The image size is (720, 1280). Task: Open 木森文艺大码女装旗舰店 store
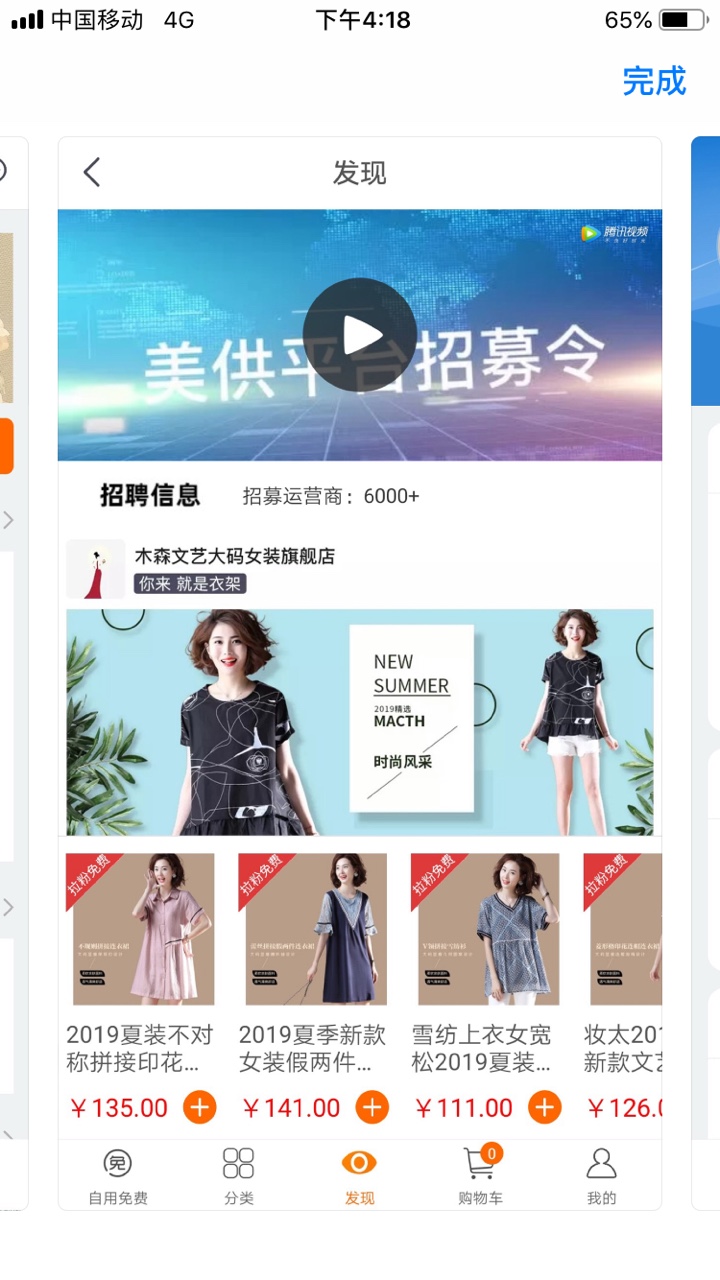pos(234,557)
